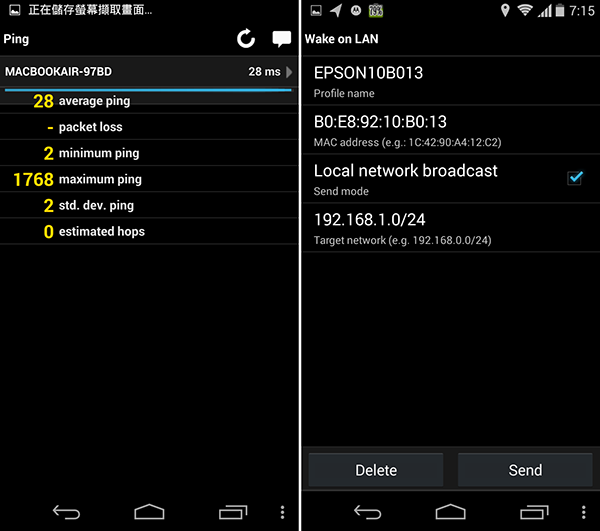Delete this Wake on LAN profile
Screen dimensions: 600x531
(x=376, y=470)
